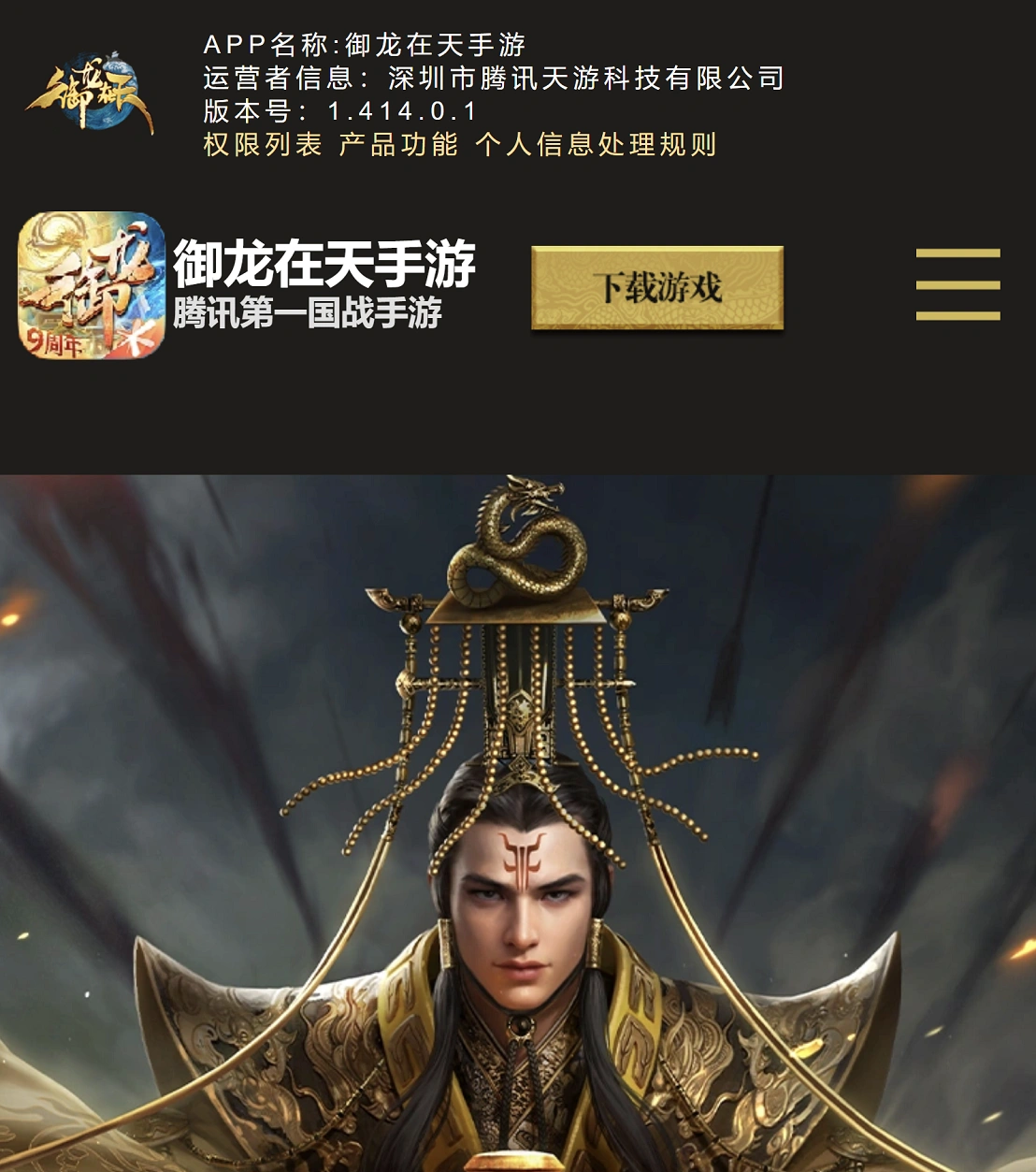This screenshot has height=1172, width=1036.
Task: Open 个人信息处理规则 link
Action: click(x=596, y=145)
